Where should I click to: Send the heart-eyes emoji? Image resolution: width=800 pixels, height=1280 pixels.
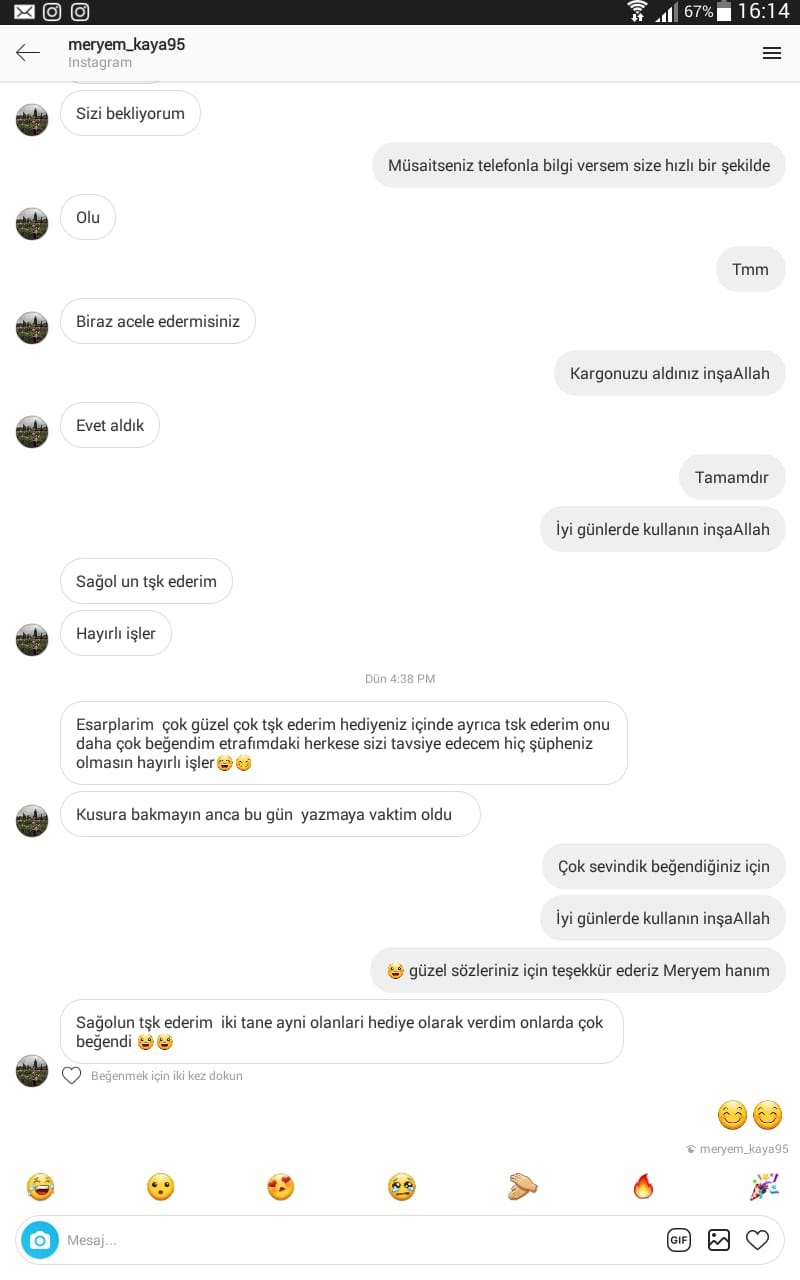(x=281, y=1187)
